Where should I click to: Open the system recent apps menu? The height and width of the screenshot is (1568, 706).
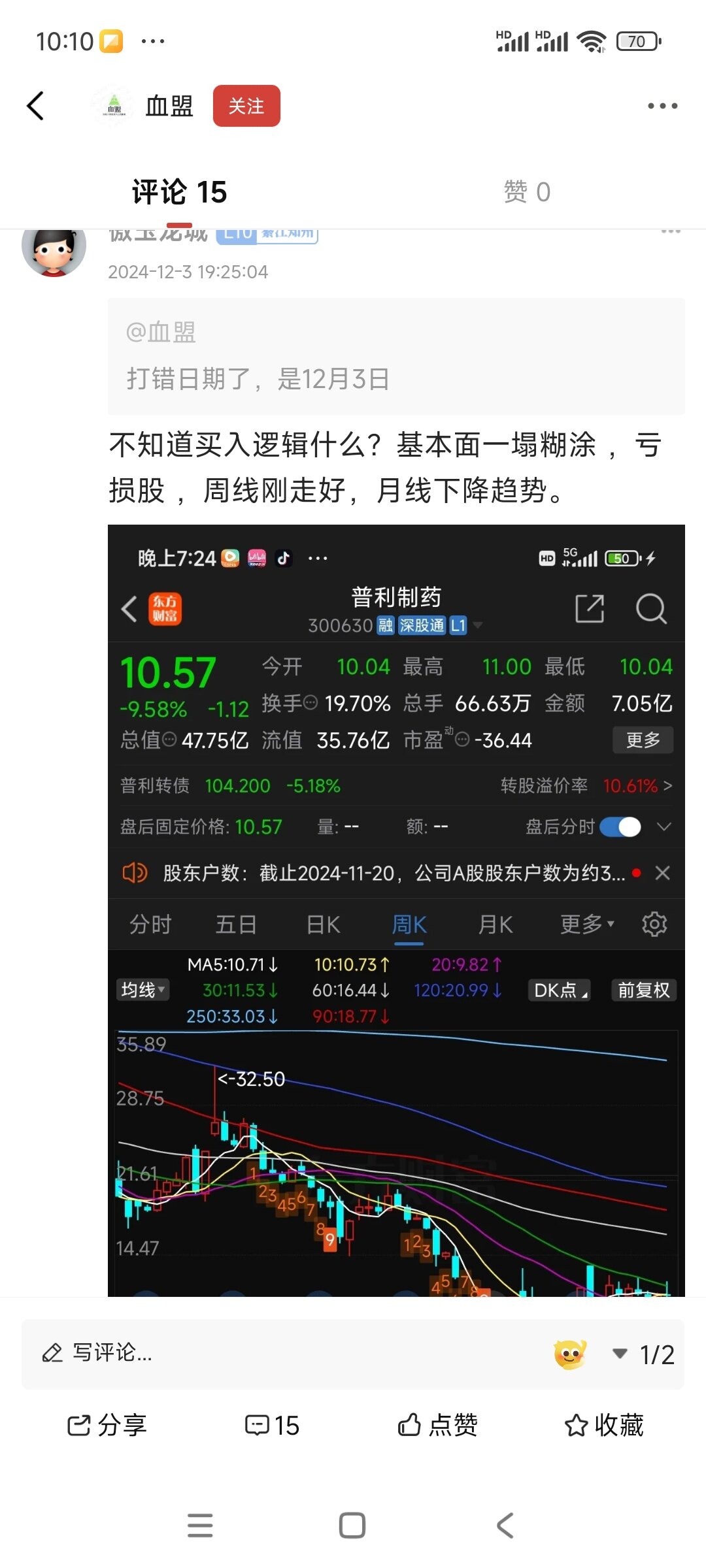[x=200, y=1526]
